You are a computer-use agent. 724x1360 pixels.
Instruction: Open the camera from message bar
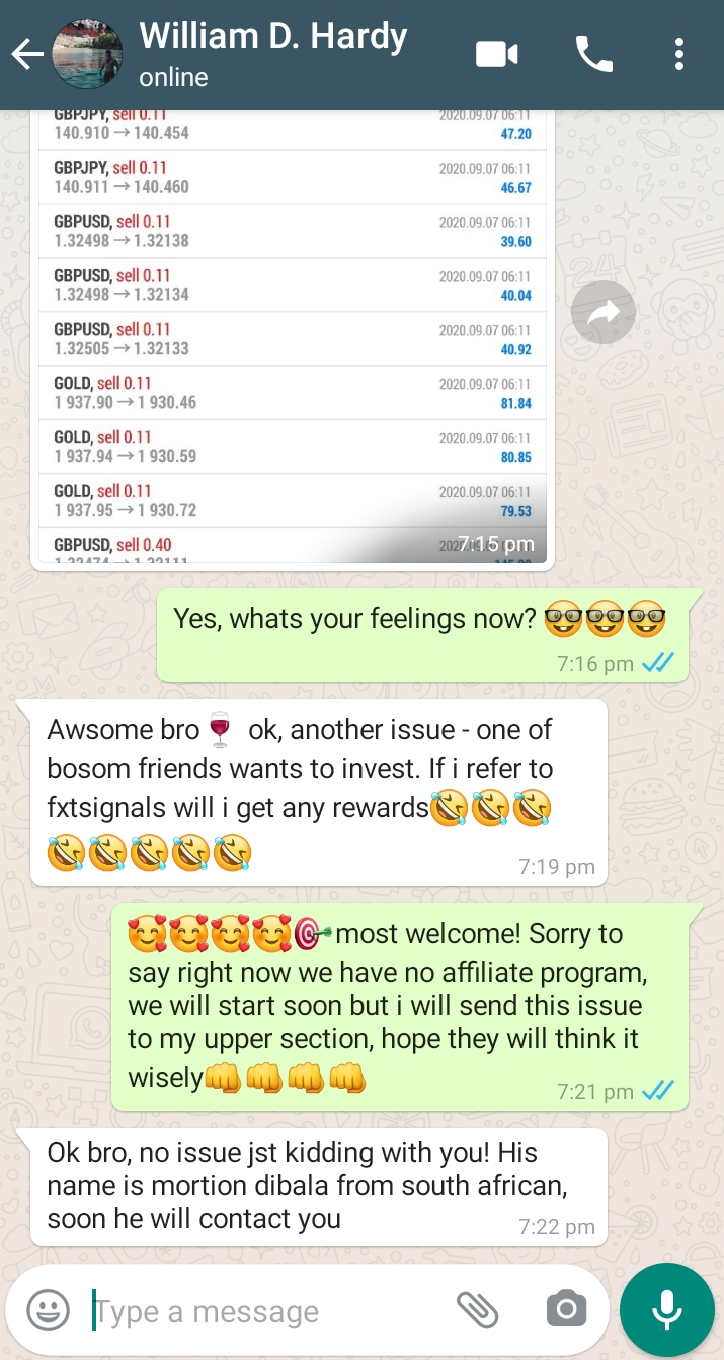click(566, 1309)
